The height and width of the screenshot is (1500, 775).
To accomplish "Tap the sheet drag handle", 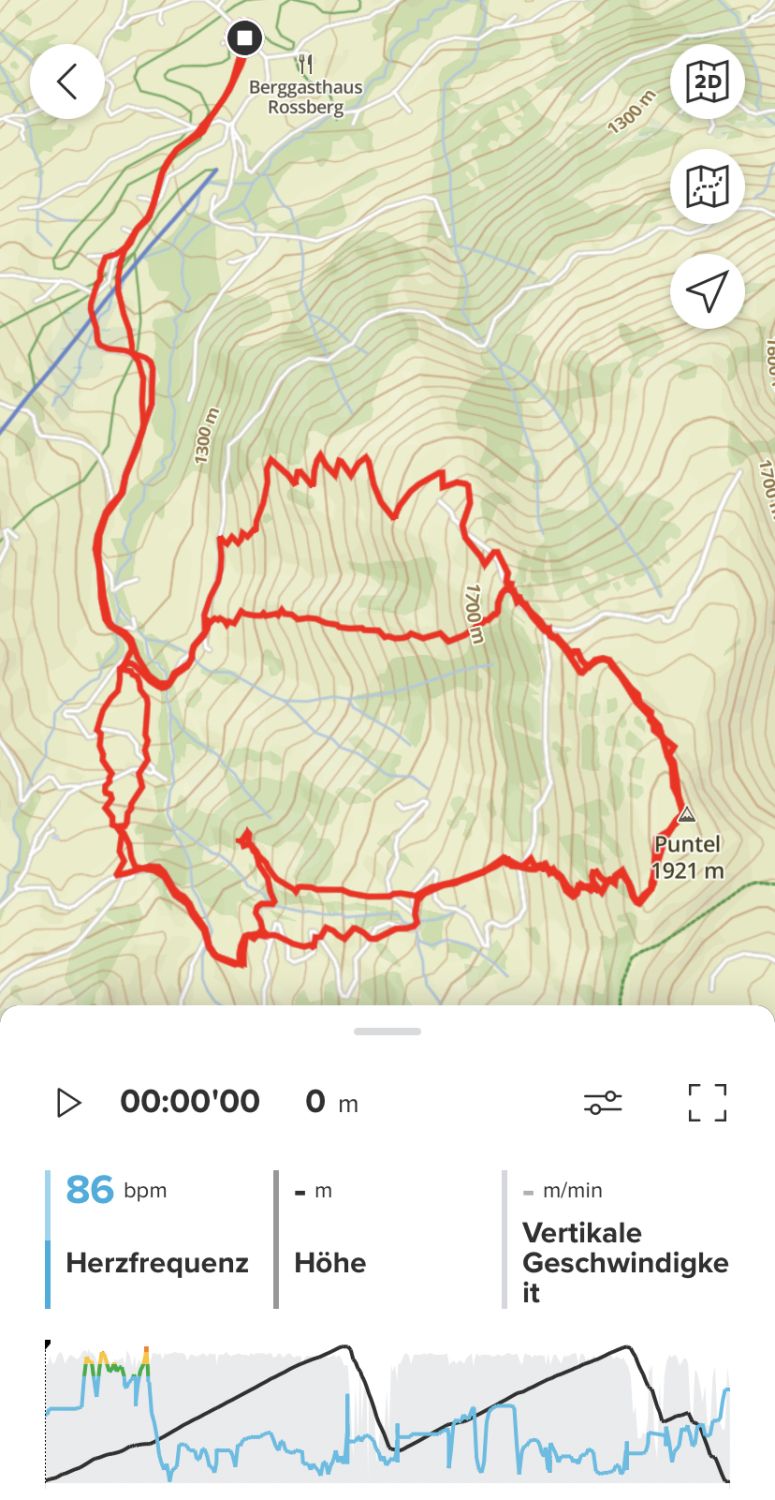I will [x=387, y=1031].
